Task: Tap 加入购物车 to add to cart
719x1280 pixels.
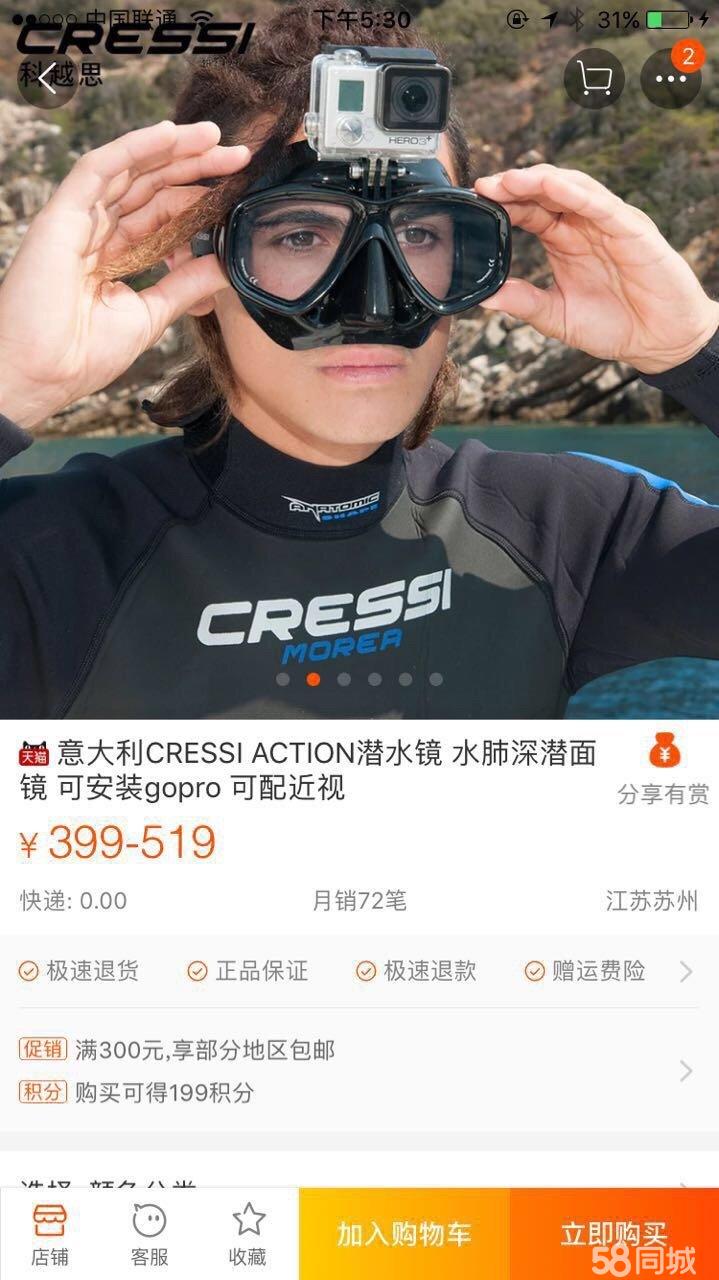Action: pyautogui.click(x=404, y=1233)
